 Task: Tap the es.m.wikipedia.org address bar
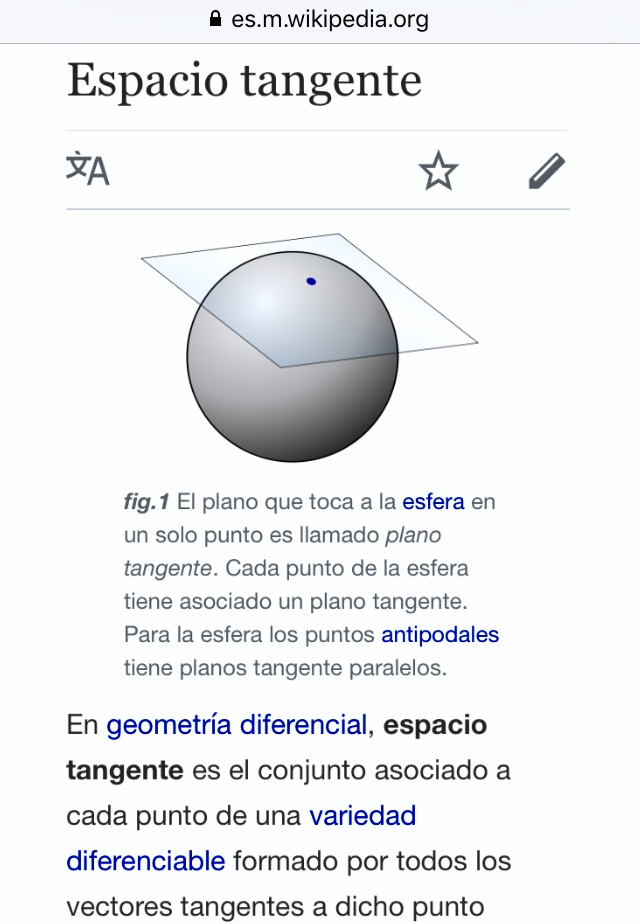tap(320, 19)
